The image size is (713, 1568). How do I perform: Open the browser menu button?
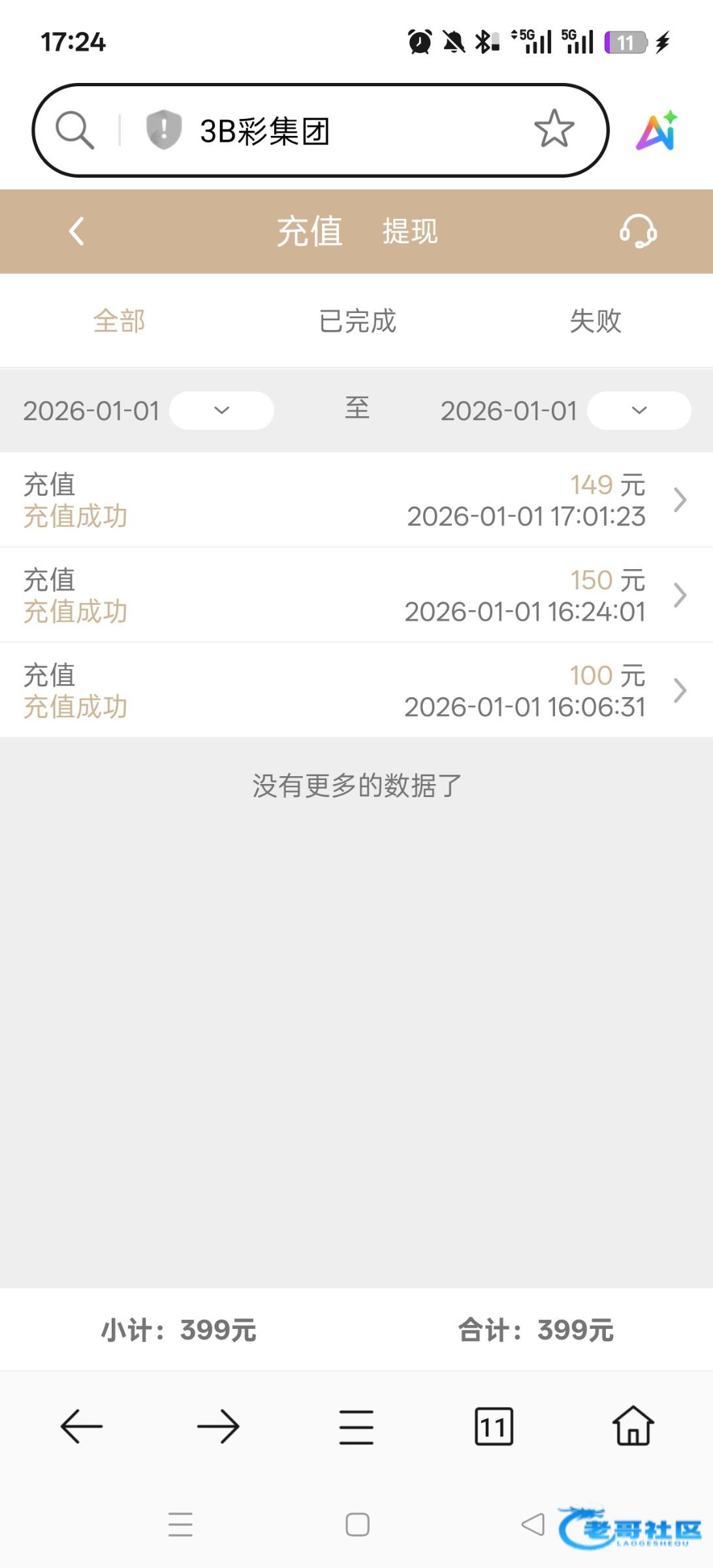pyautogui.click(x=356, y=1427)
